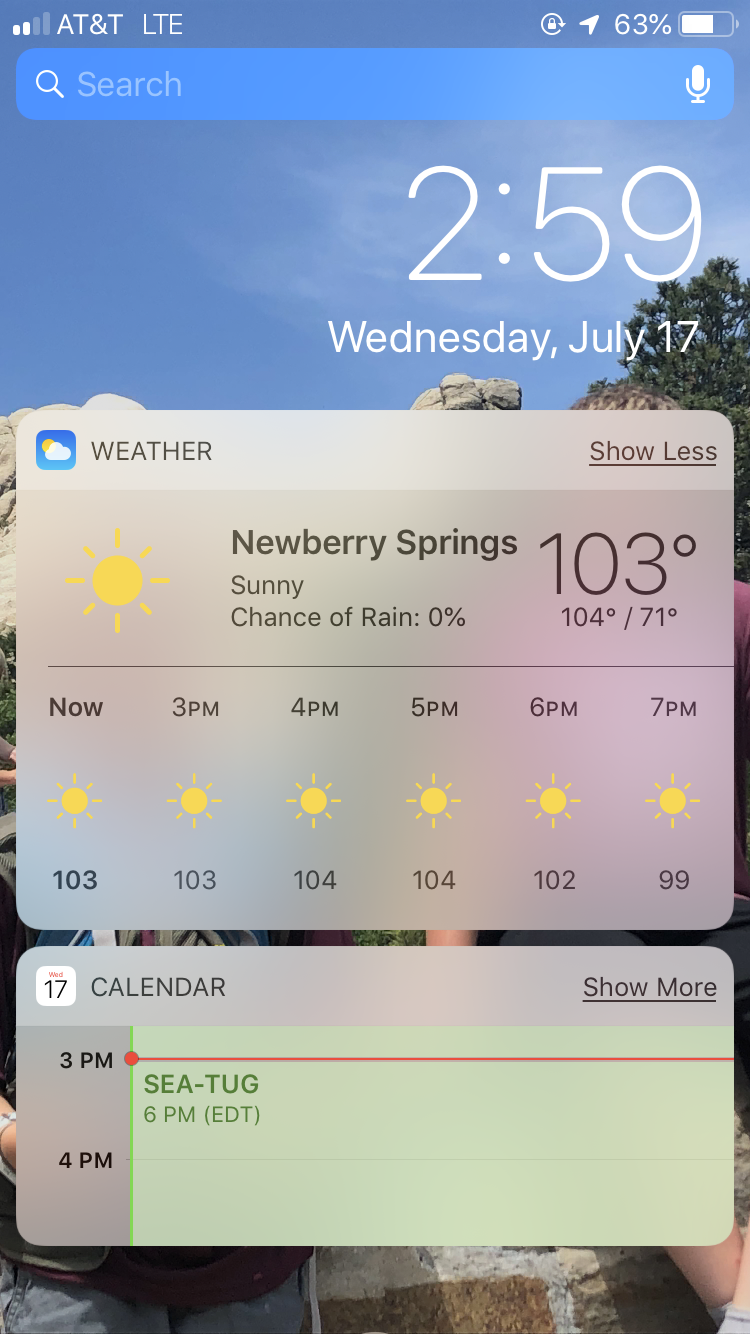This screenshot has height=1334, width=750.
Task: Expand the Calendar widget with Show More
Action: click(649, 988)
